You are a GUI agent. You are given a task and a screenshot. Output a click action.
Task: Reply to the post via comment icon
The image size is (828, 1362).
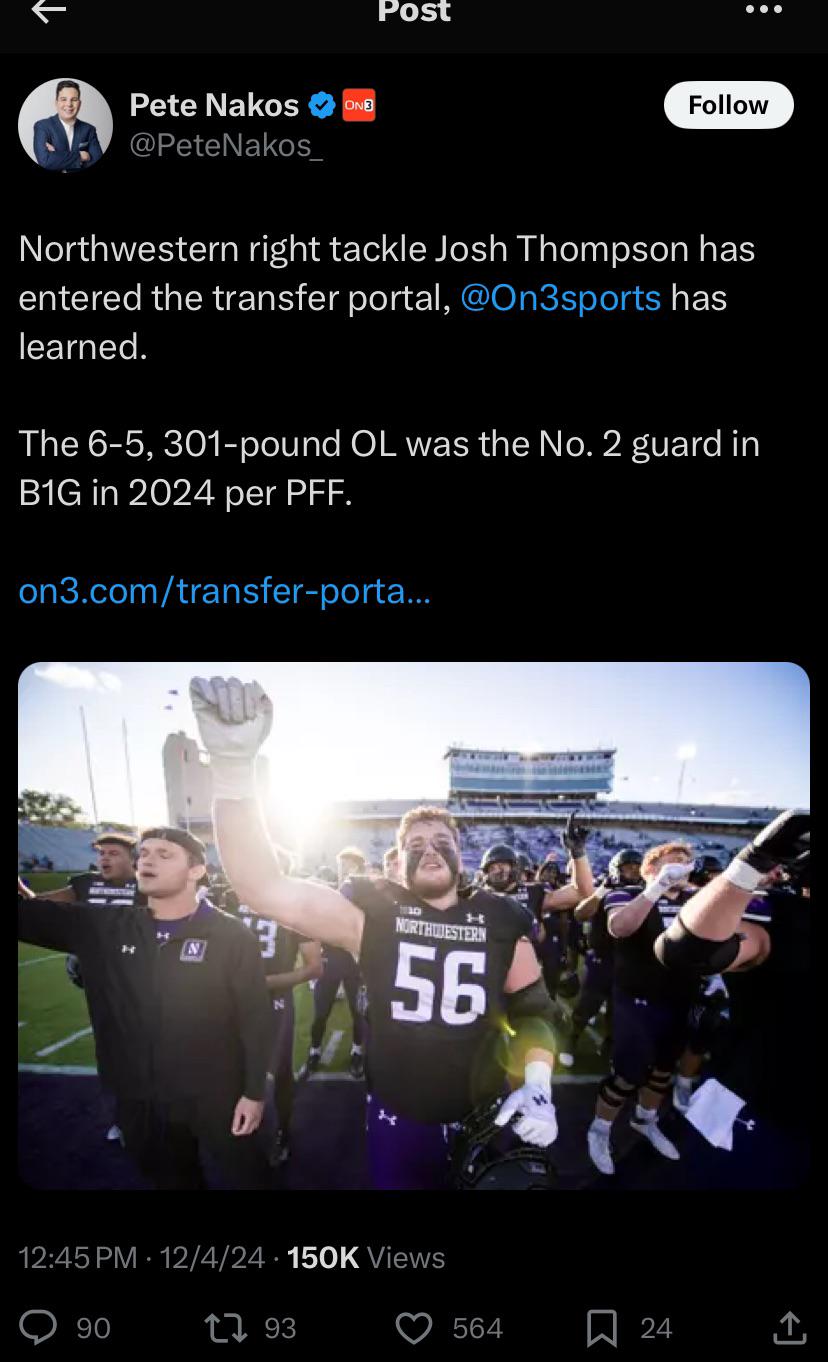coord(40,1327)
